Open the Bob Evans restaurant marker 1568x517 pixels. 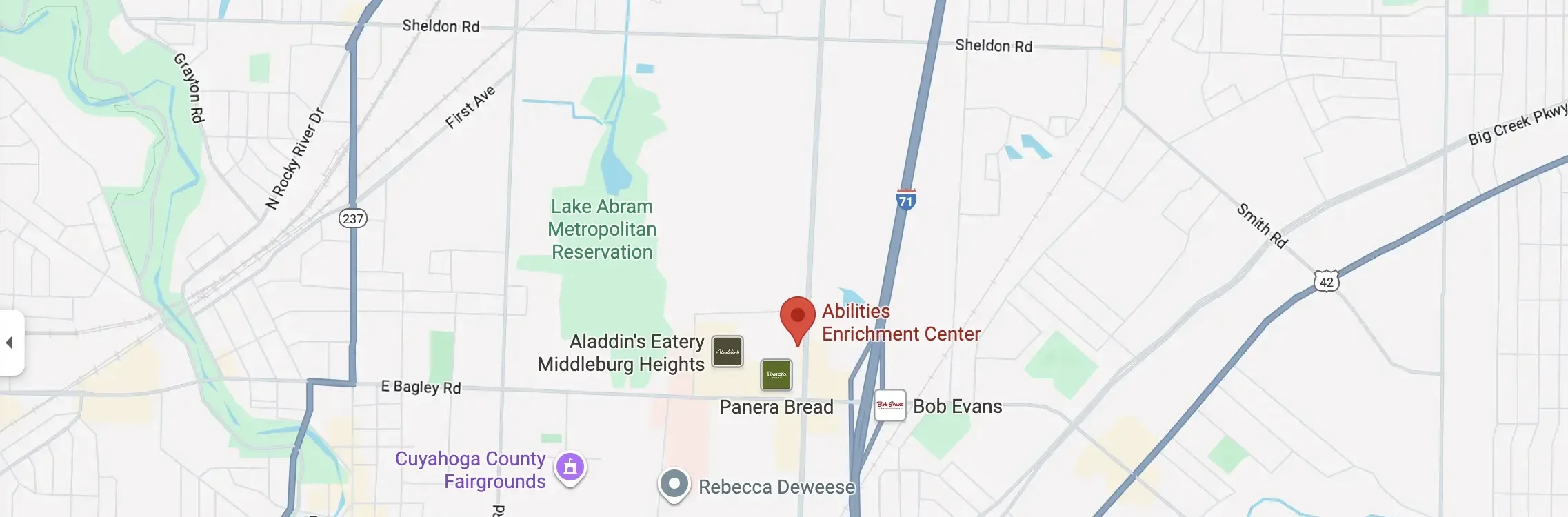[x=889, y=405]
